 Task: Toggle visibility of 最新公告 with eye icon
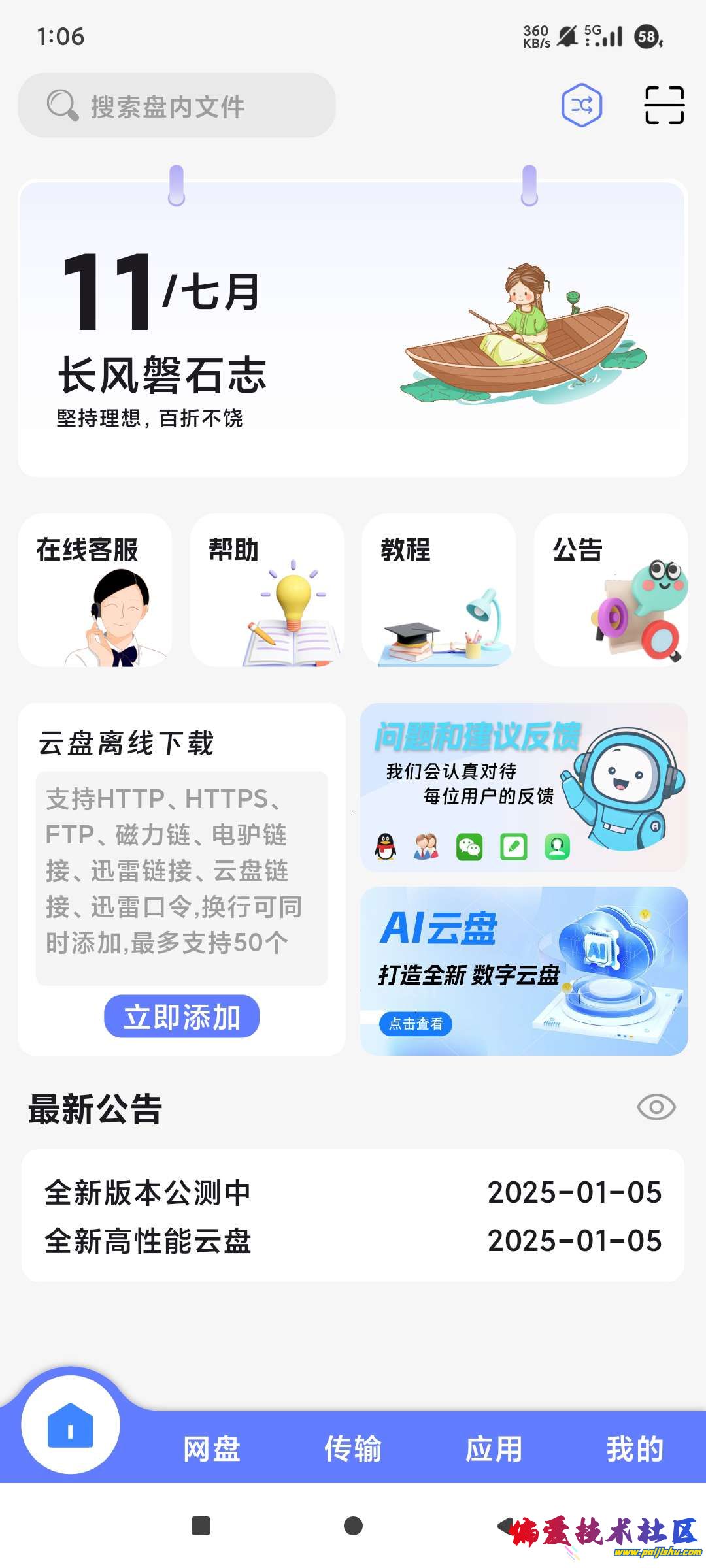[656, 1107]
